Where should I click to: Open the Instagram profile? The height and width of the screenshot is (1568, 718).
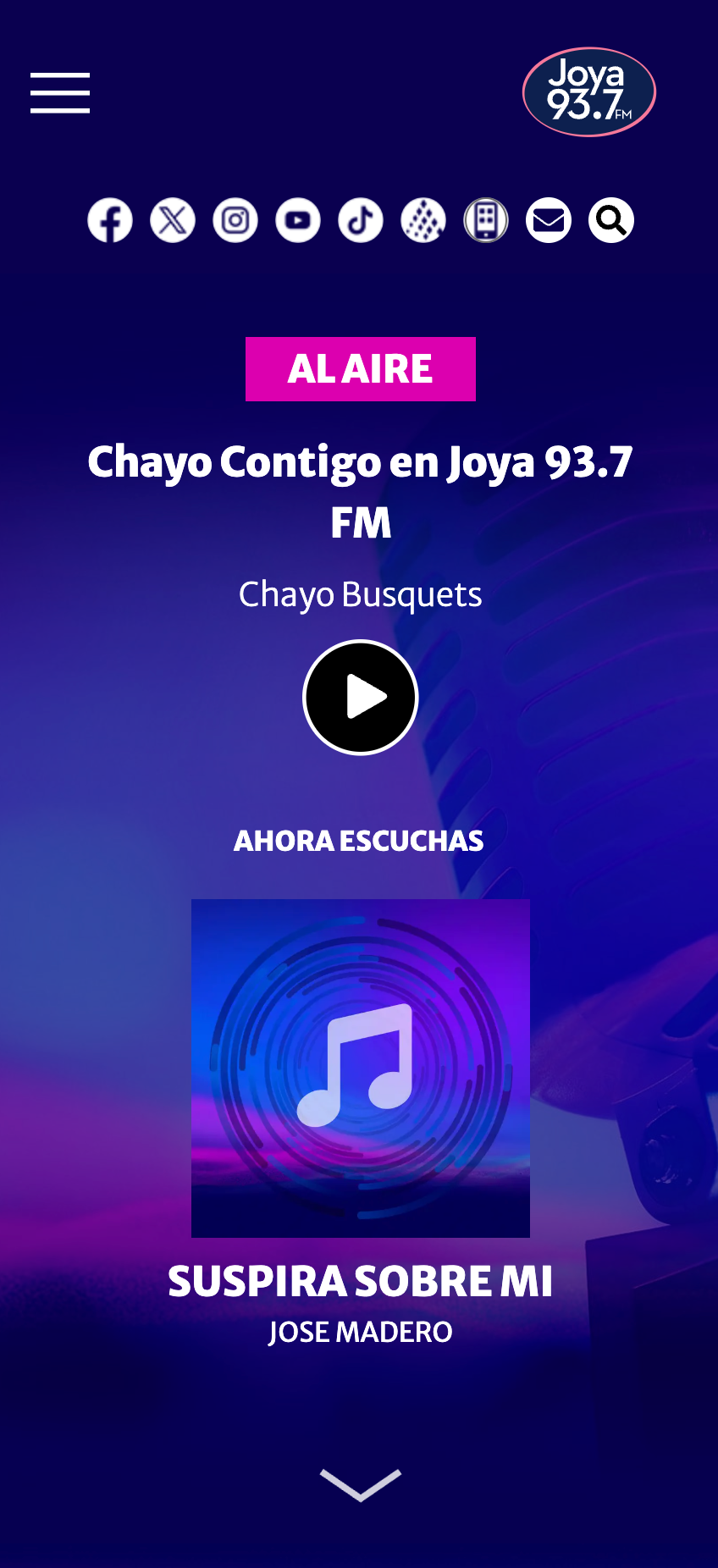tap(235, 220)
